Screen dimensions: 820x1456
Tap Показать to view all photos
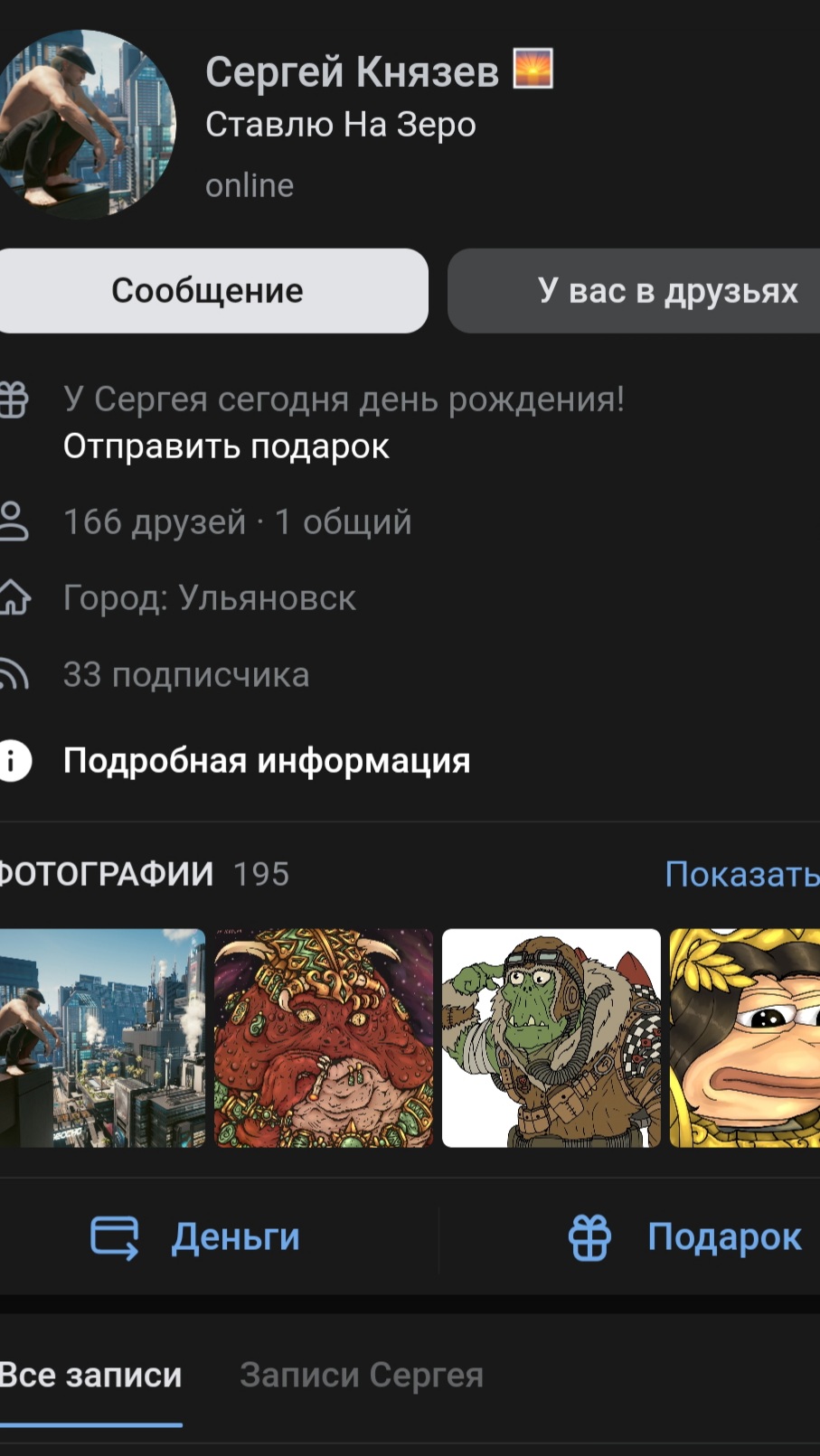pos(741,874)
